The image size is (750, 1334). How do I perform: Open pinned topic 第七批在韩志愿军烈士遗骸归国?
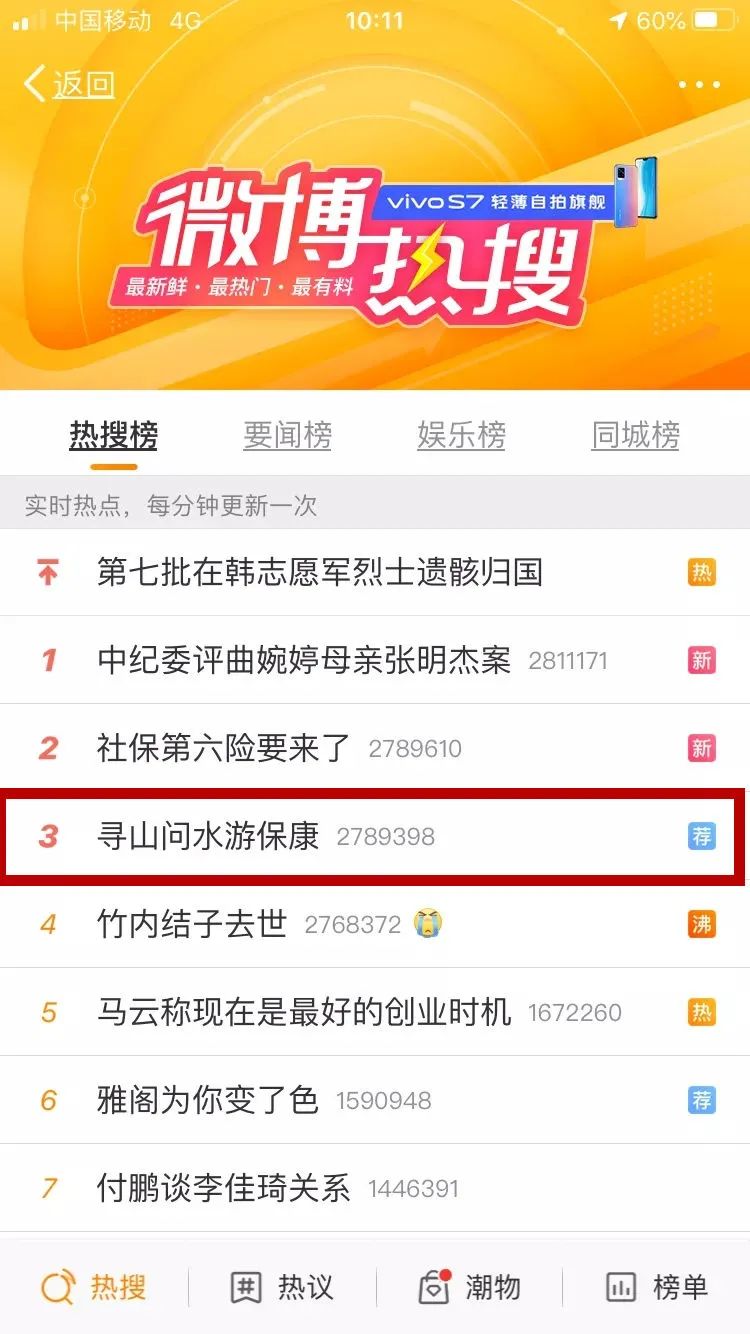point(320,572)
